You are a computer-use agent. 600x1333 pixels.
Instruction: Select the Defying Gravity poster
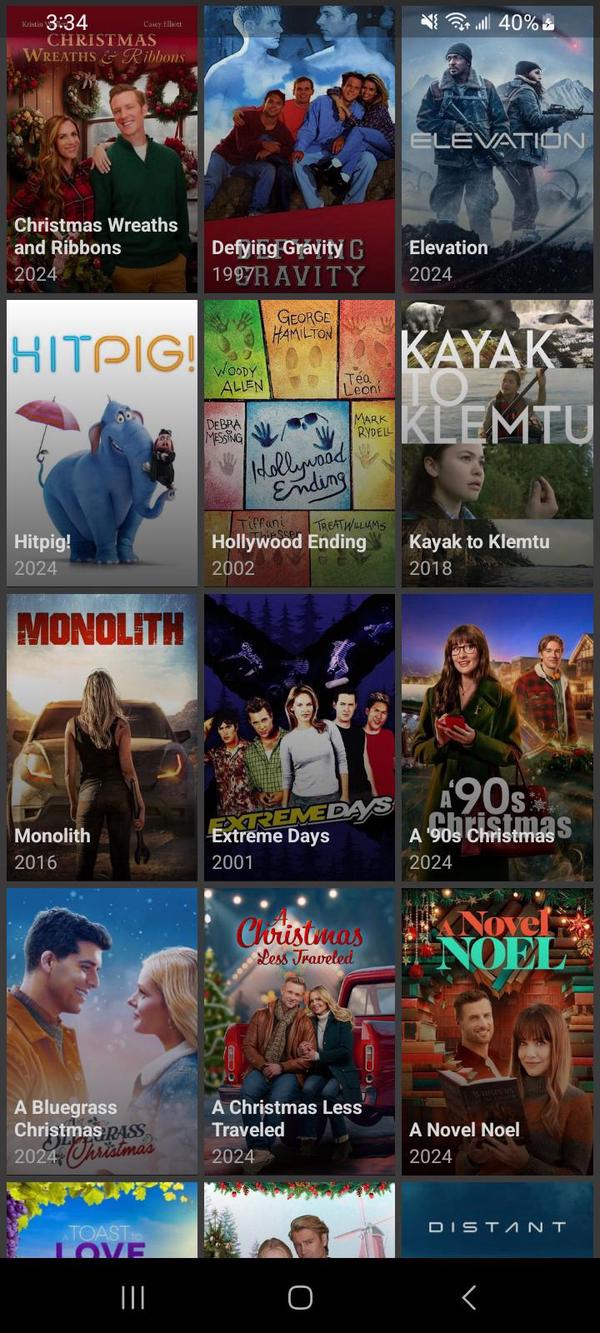(299, 150)
